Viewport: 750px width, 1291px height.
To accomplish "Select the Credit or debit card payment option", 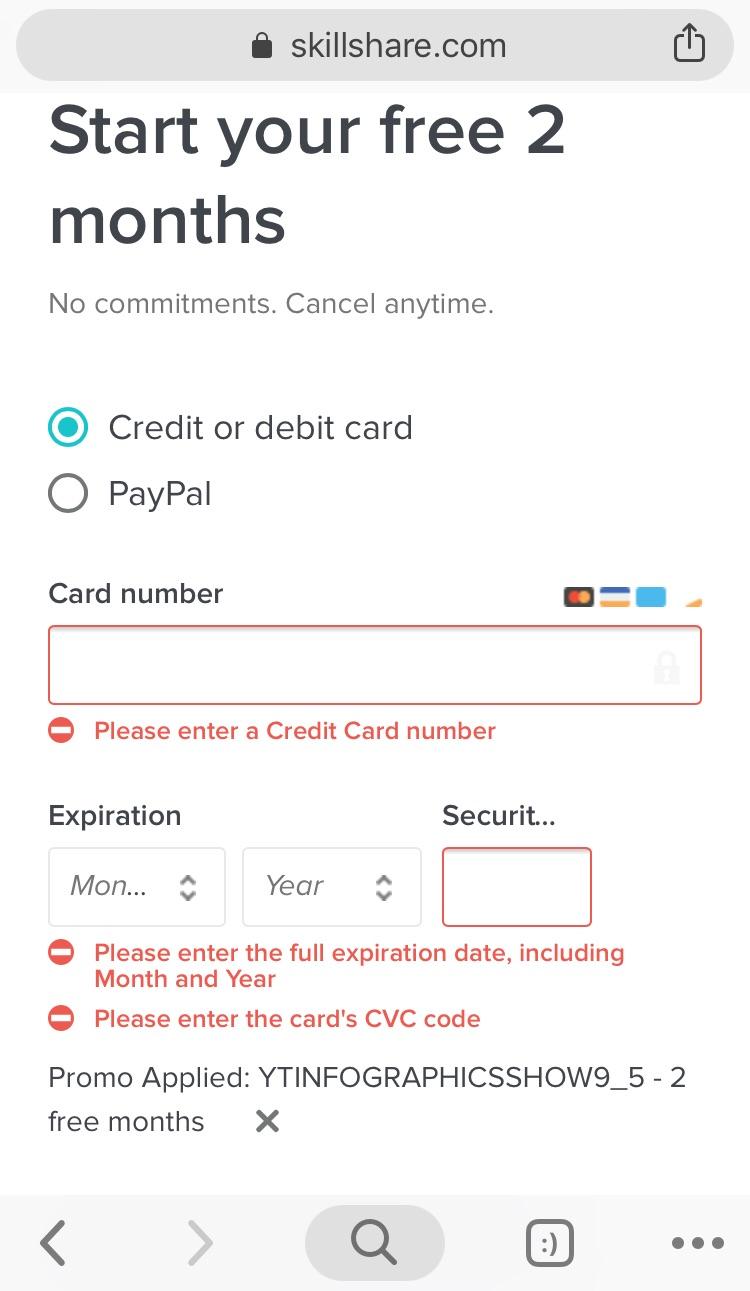I will pos(67,427).
